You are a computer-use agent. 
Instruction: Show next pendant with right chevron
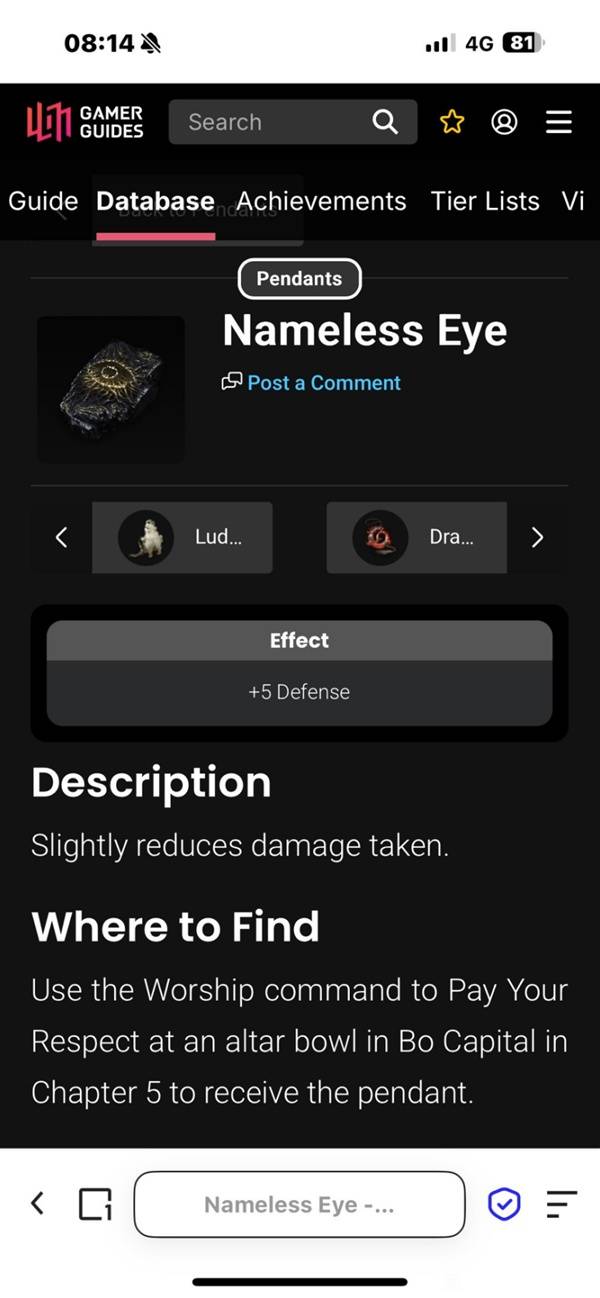[537, 538]
